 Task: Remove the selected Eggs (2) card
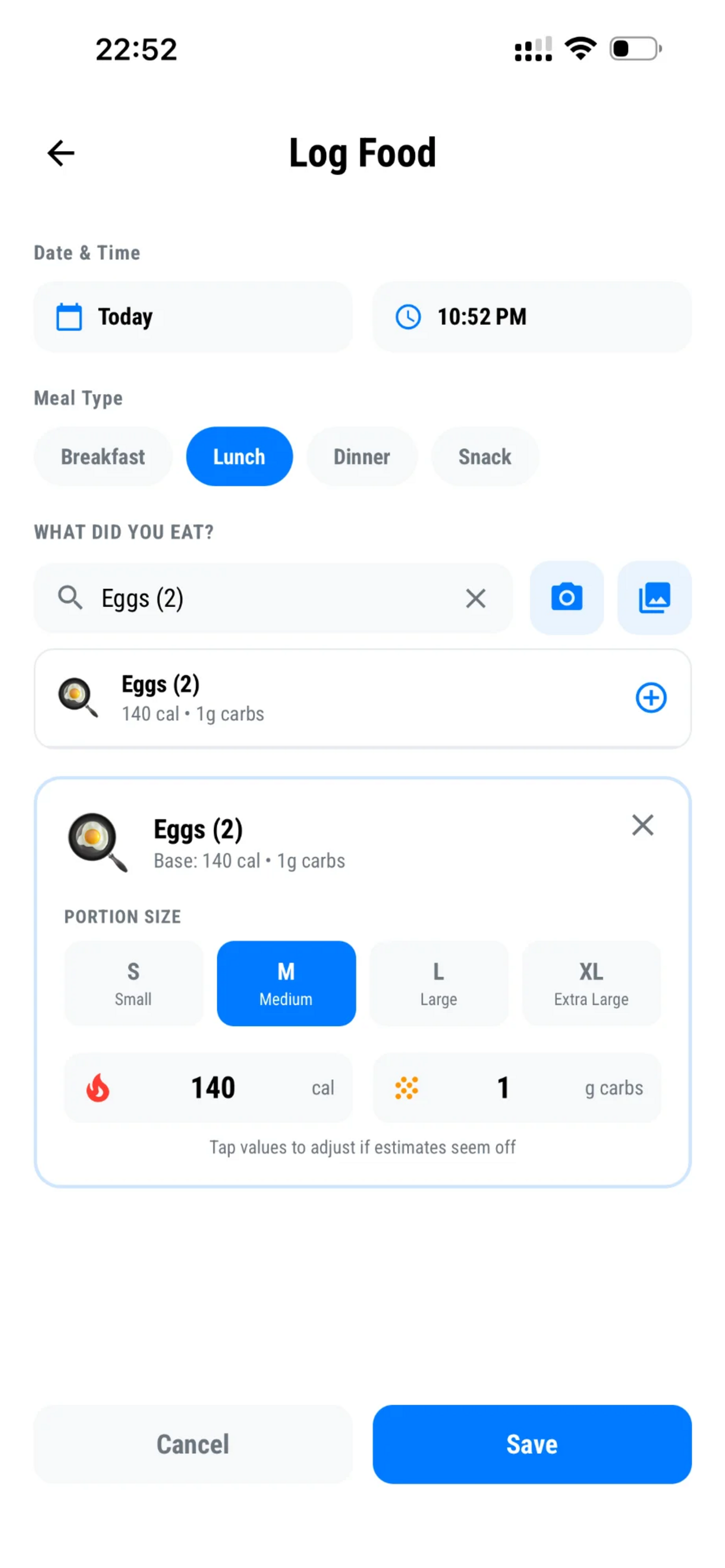click(642, 825)
